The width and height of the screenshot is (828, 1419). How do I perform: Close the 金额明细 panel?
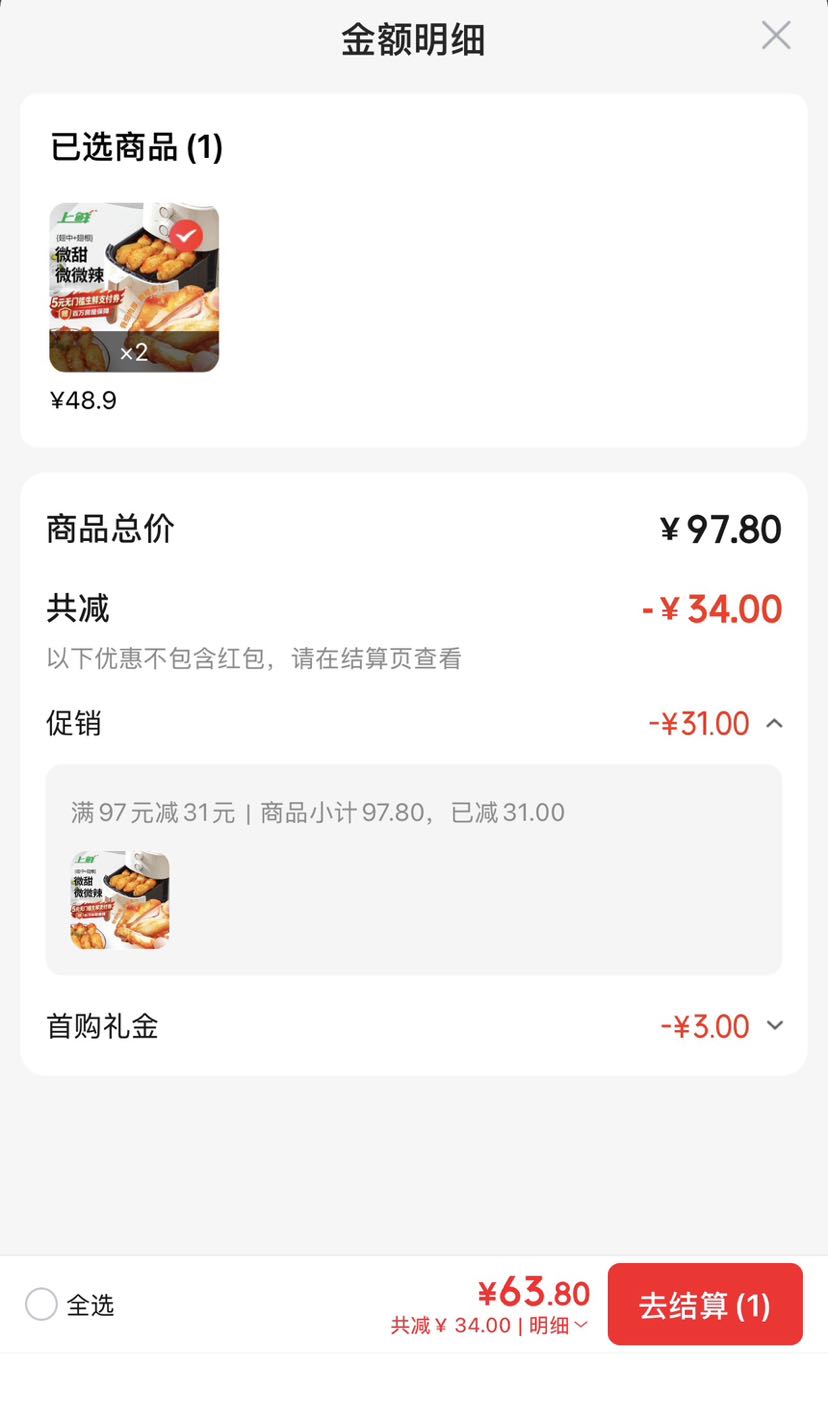click(776, 36)
